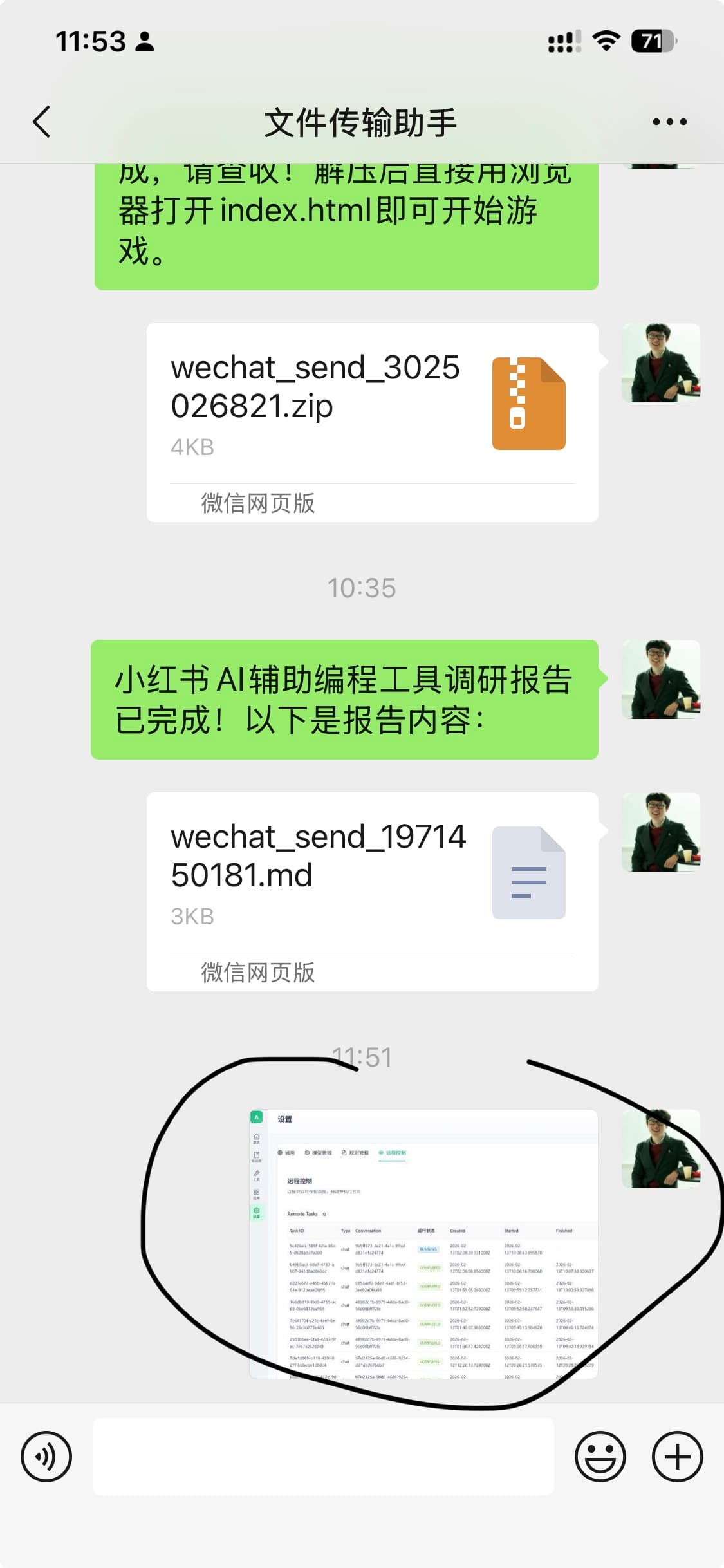Open the markdown document icon
This screenshot has height=1568, width=724.
pyautogui.click(x=529, y=873)
